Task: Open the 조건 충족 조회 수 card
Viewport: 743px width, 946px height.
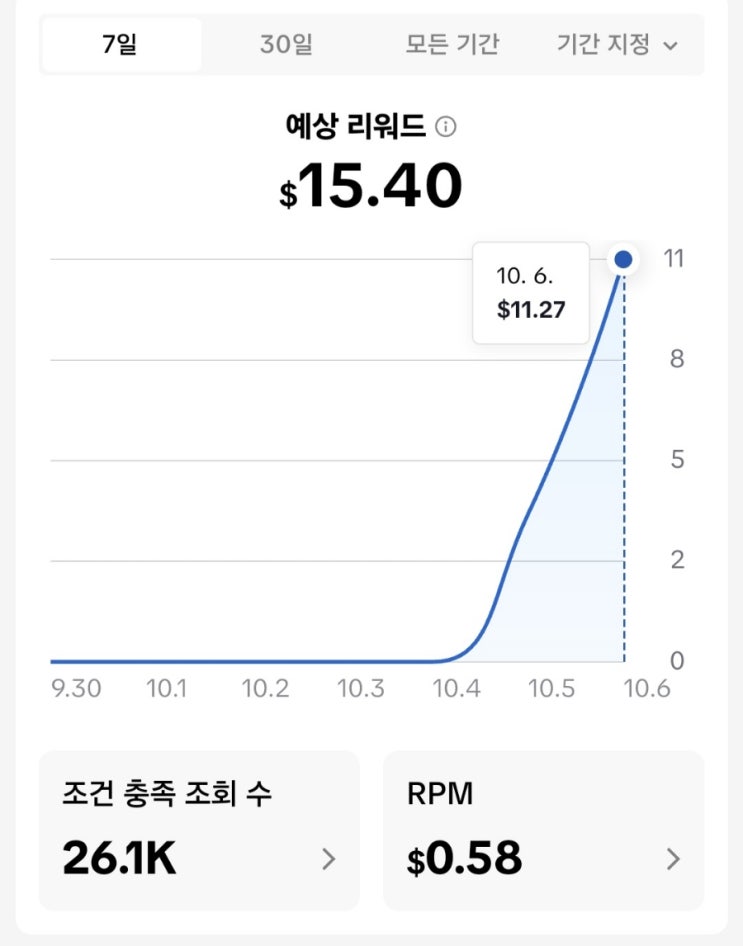Action: tap(199, 830)
